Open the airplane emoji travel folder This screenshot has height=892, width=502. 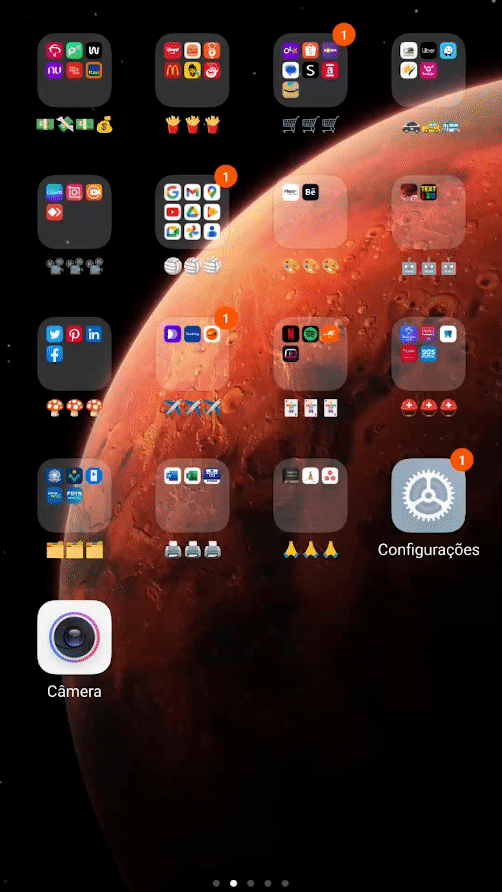(192, 354)
